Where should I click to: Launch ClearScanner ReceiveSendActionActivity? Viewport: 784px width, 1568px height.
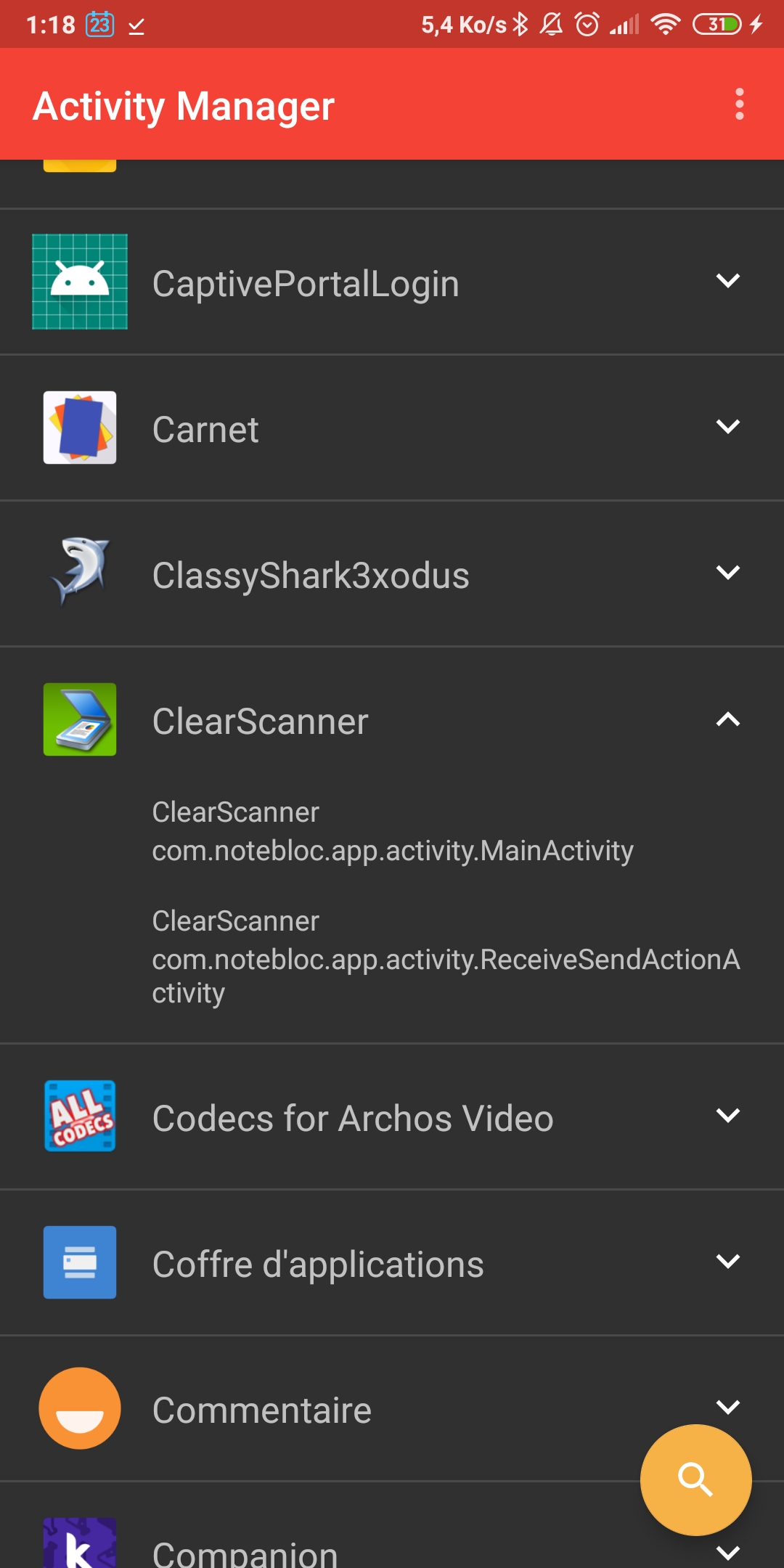pyautogui.click(x=444, y=957)
